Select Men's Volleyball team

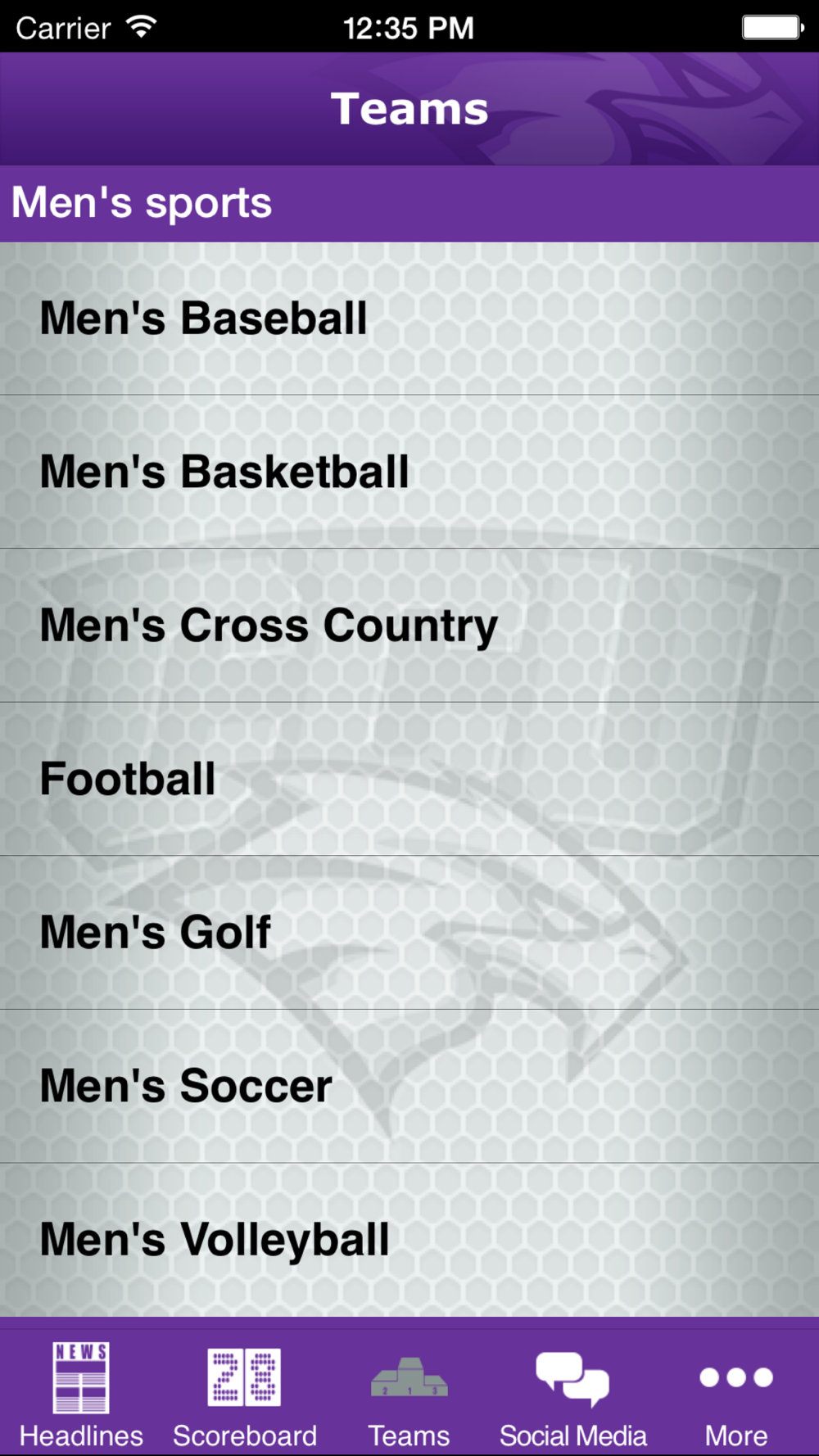click(409, 1239)
